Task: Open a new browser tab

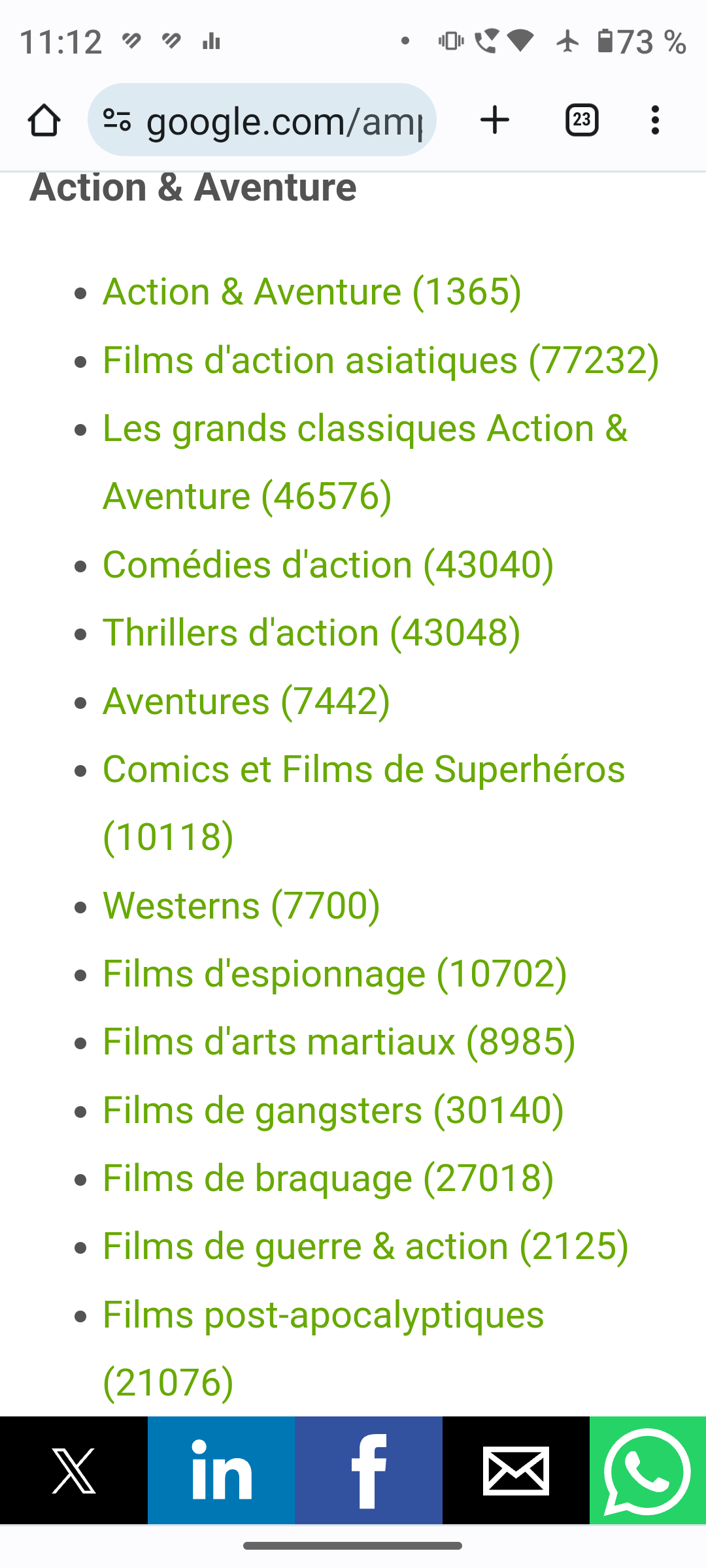Action: point(494,120)
